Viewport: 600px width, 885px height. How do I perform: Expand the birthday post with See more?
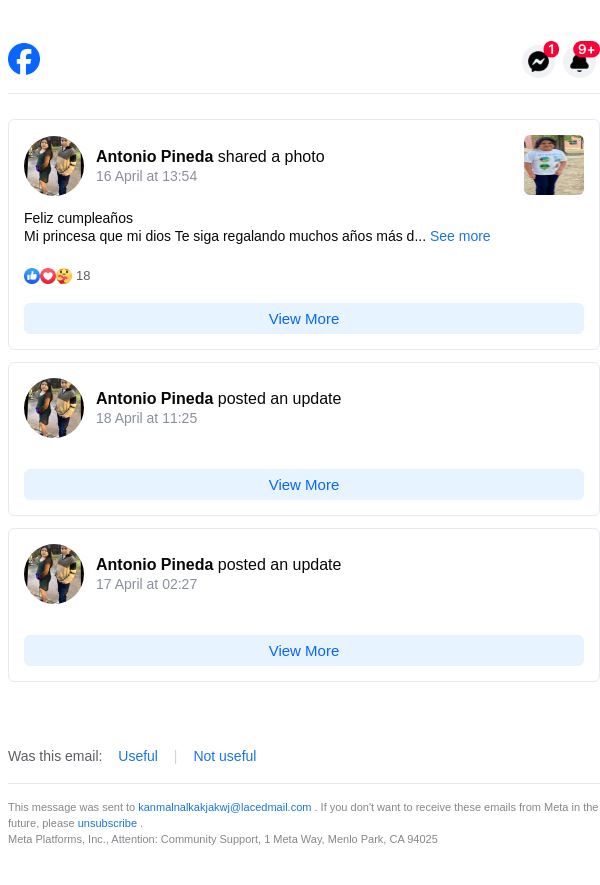[460, 236]
